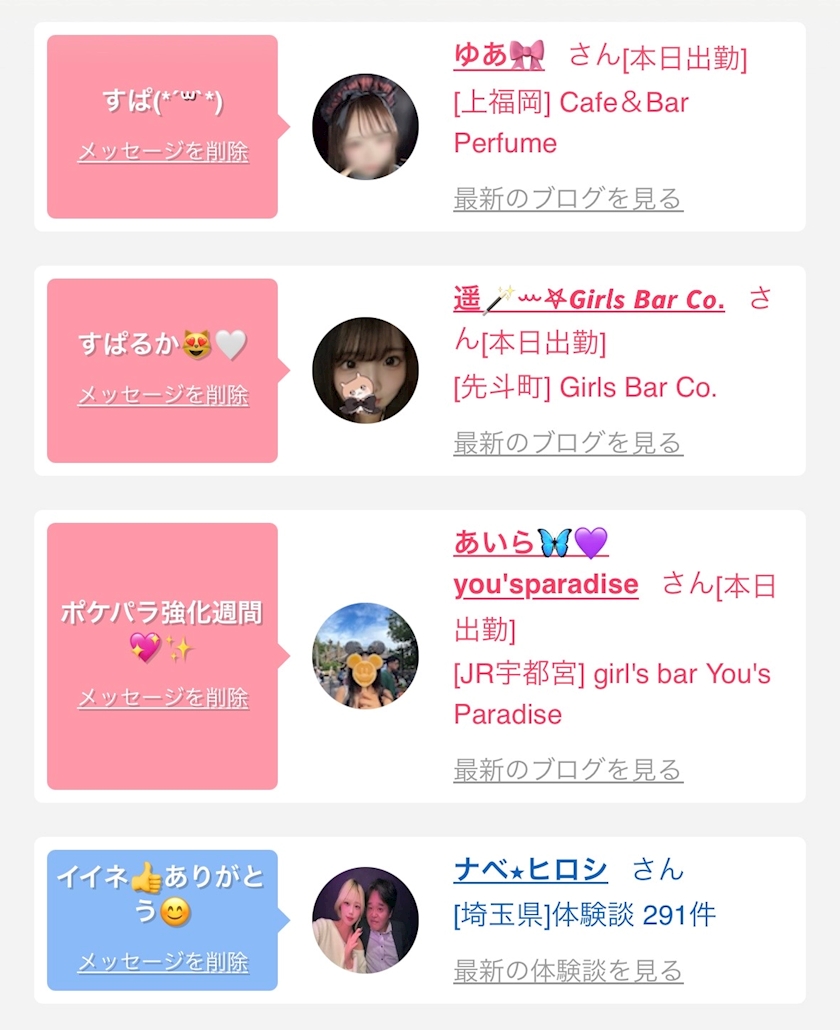Open あいら you'sparadise profile link
Screen dimensions: 840x1030
point(545,584)
